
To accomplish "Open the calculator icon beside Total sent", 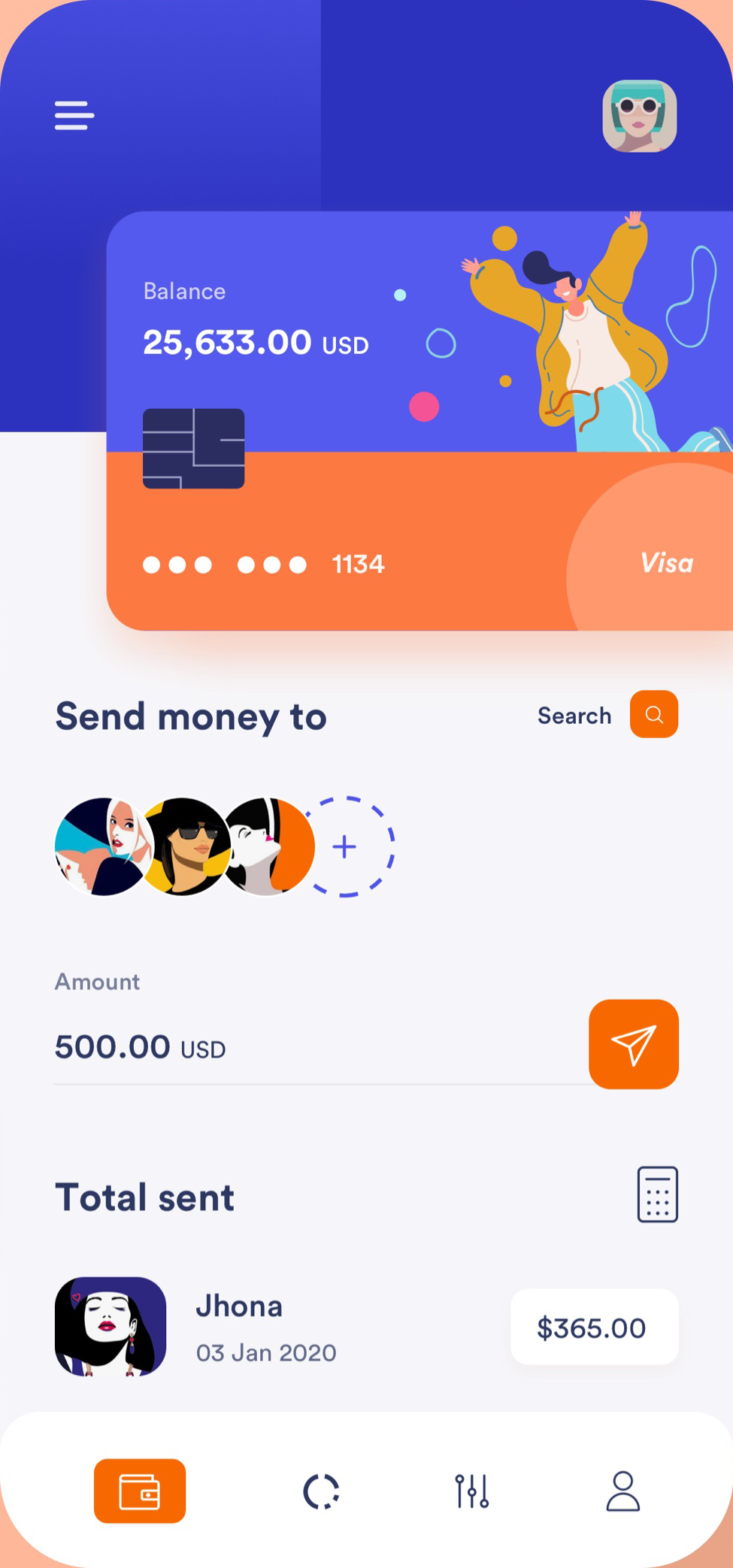I will [x=657, y=1194].
